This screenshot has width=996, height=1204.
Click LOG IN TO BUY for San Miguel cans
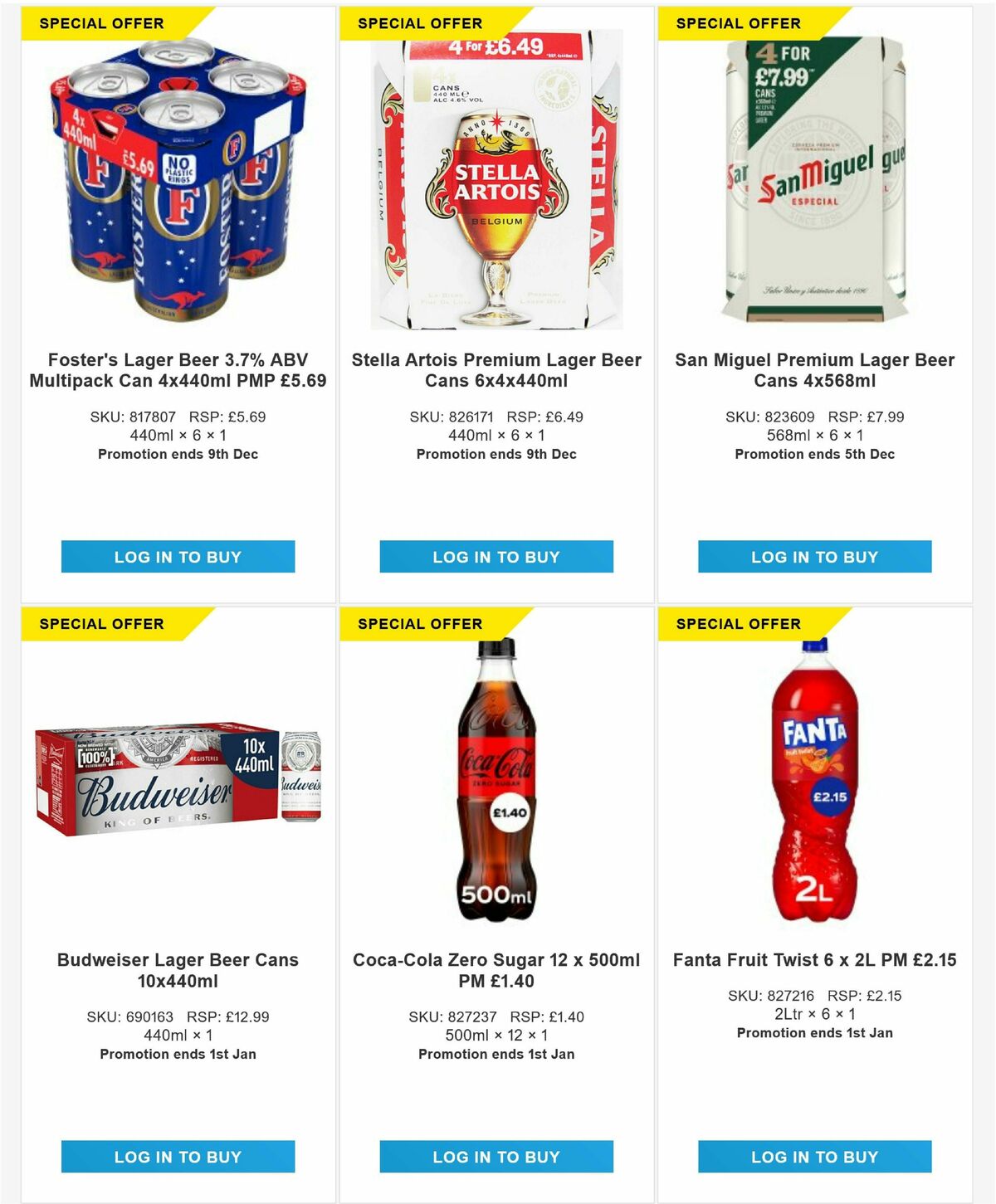(814, 558)
